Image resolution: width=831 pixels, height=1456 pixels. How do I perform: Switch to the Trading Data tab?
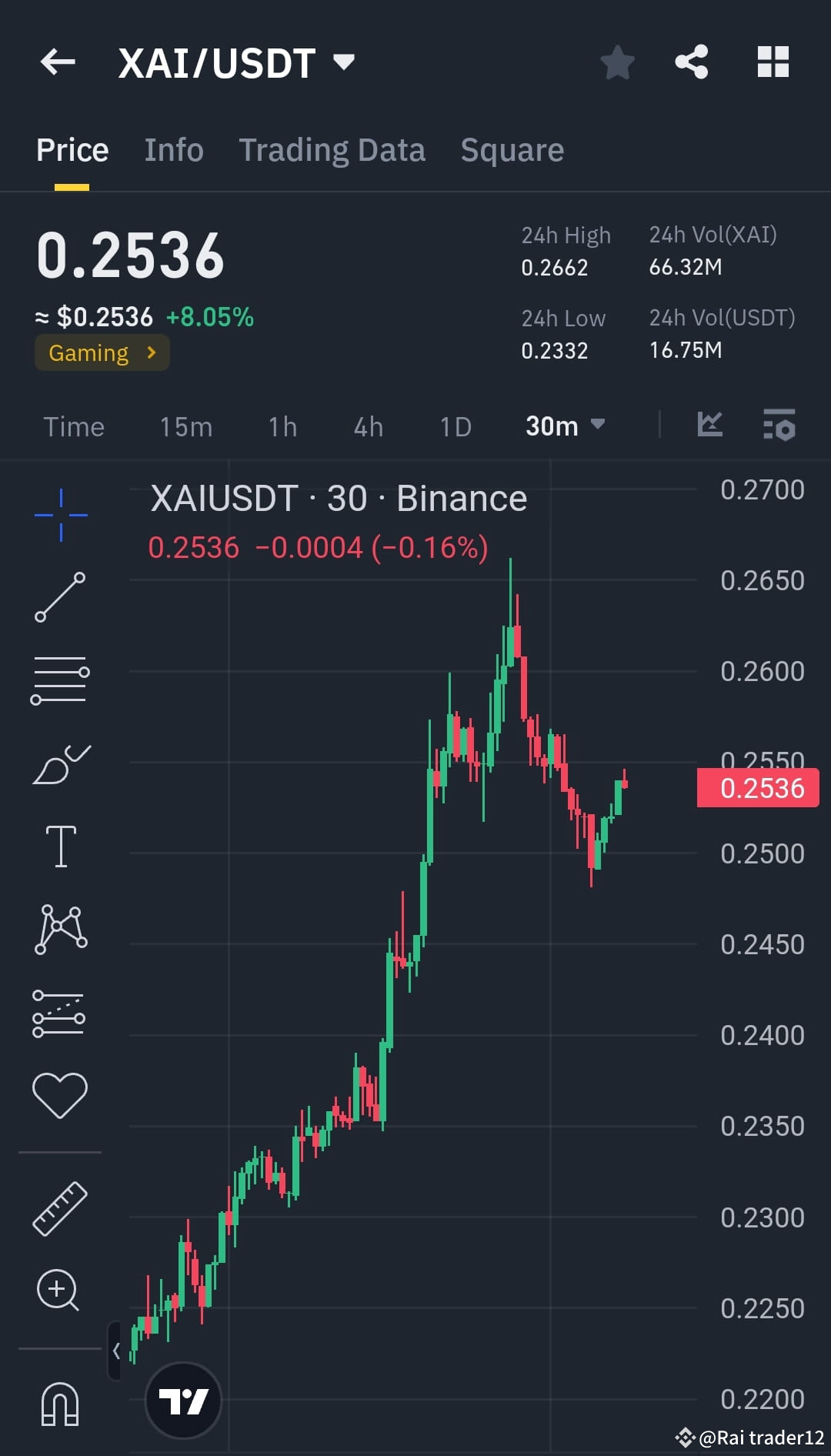332,149
